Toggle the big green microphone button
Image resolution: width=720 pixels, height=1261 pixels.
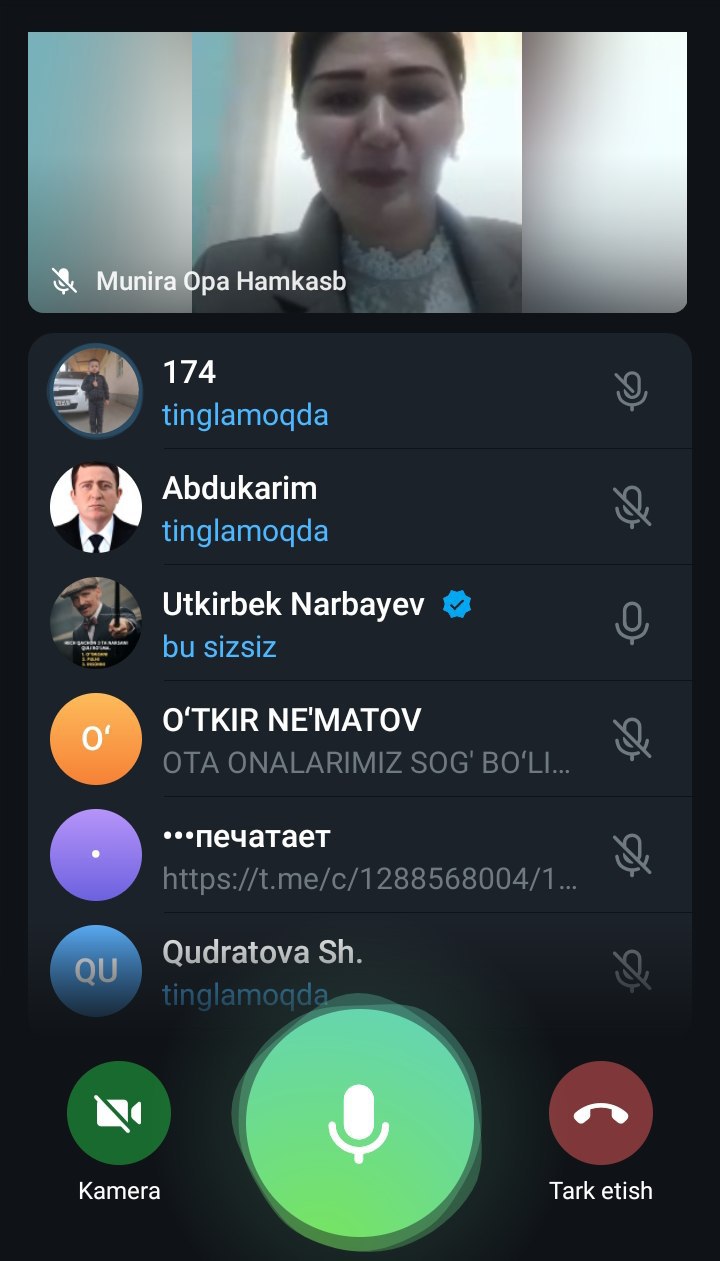[360, 1122]
